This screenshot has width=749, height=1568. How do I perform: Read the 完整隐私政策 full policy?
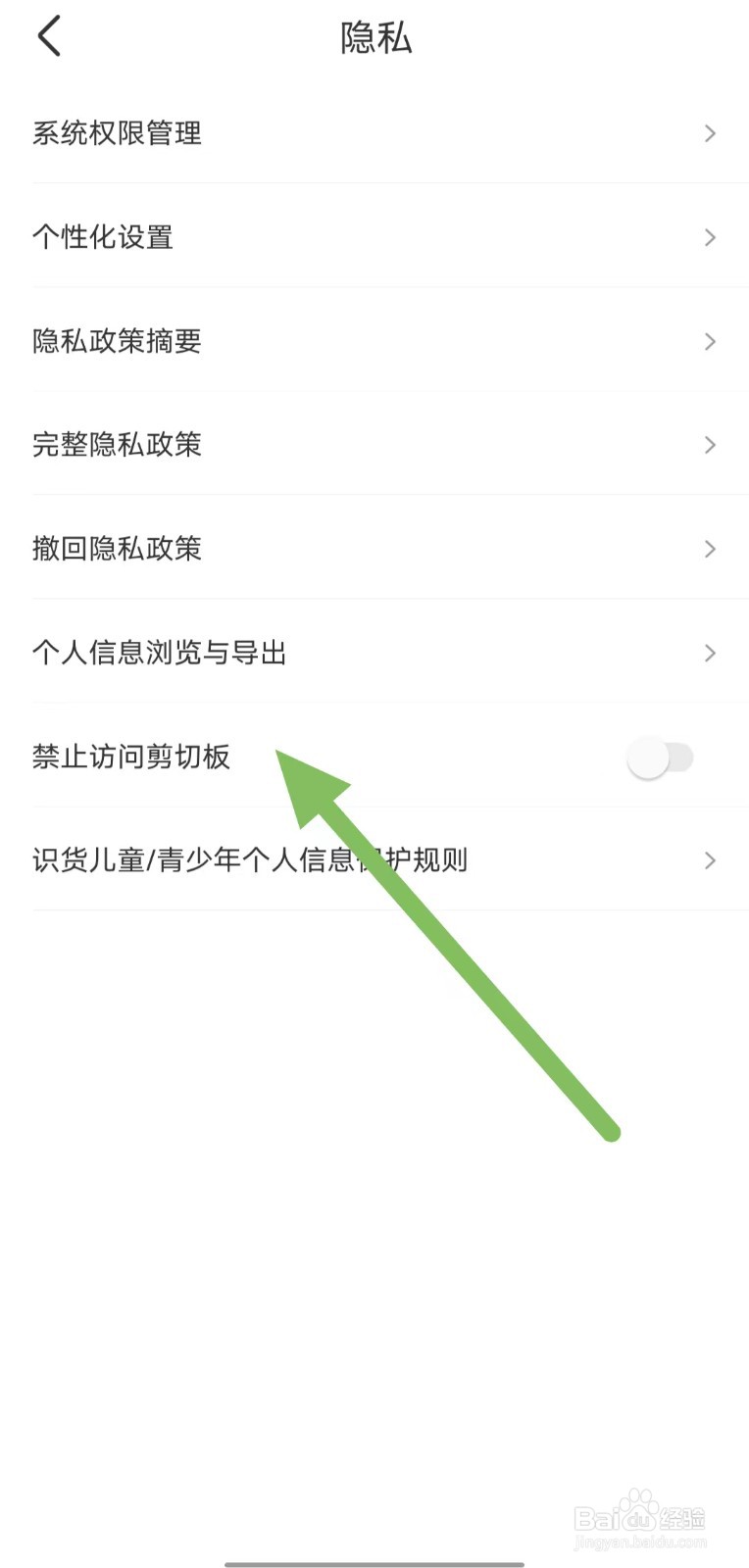click(x=116, y=445)
